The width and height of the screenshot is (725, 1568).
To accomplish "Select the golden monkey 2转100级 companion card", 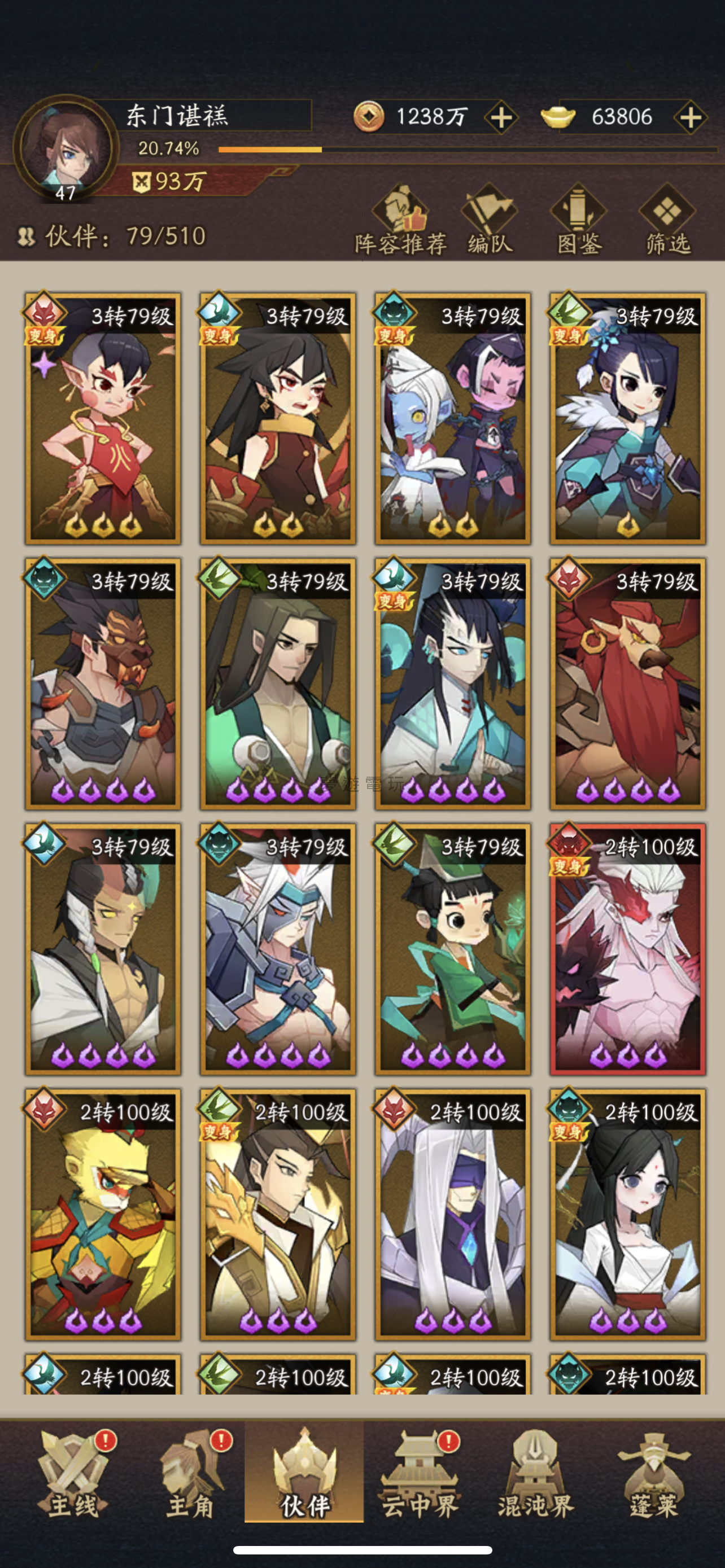I will click(103, 1214).
